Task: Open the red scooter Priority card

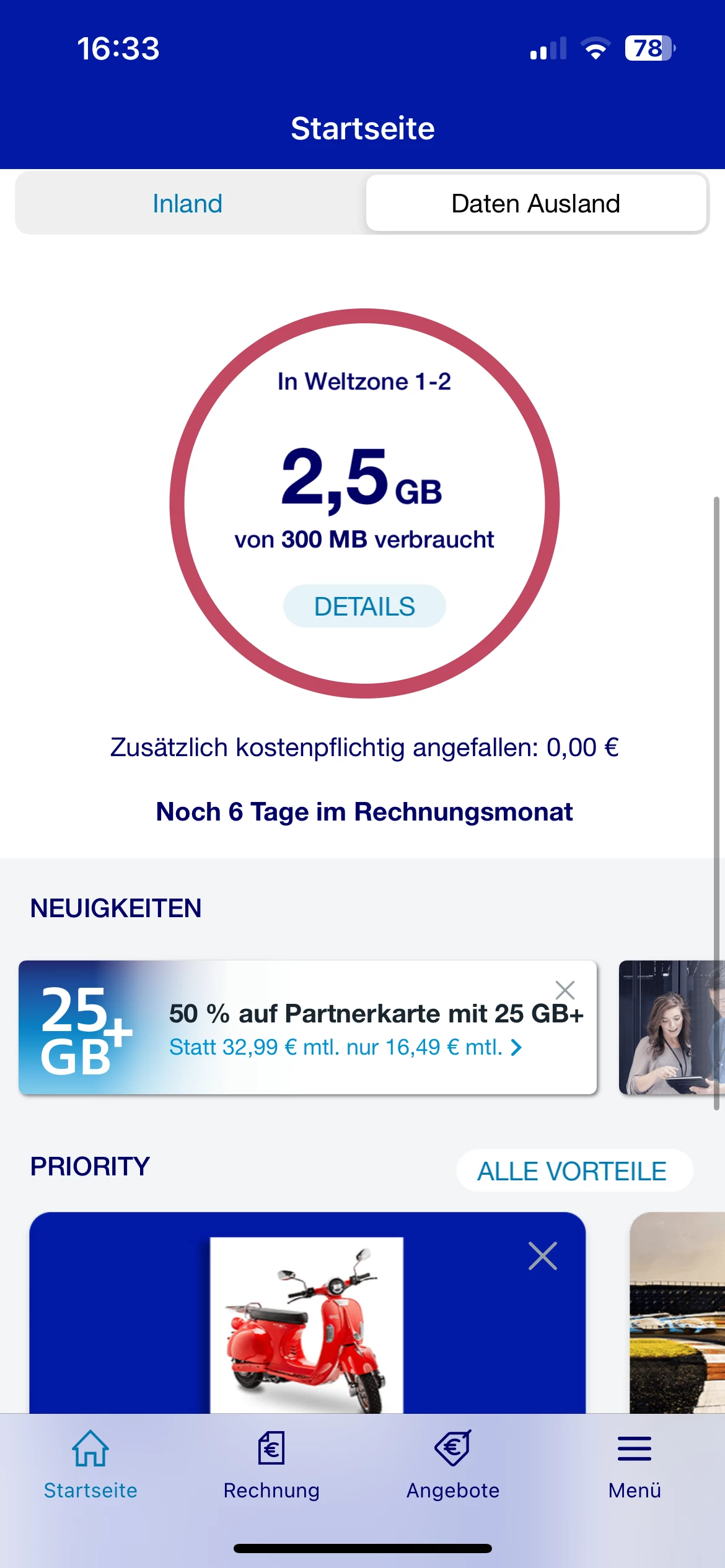Action: 307,1325
